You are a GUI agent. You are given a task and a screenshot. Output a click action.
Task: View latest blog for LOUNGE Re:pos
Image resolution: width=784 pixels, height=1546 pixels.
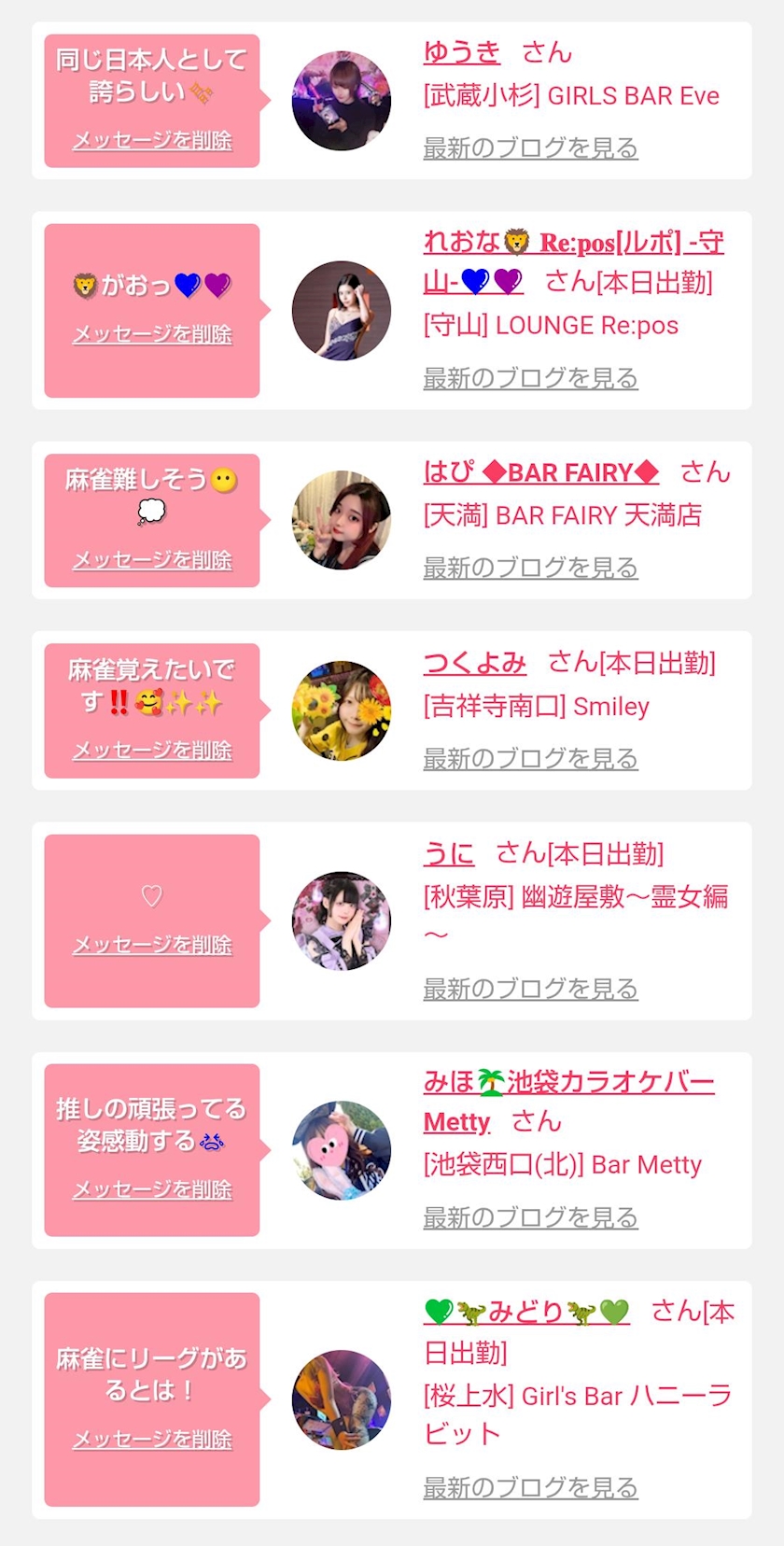pos(530,378)
